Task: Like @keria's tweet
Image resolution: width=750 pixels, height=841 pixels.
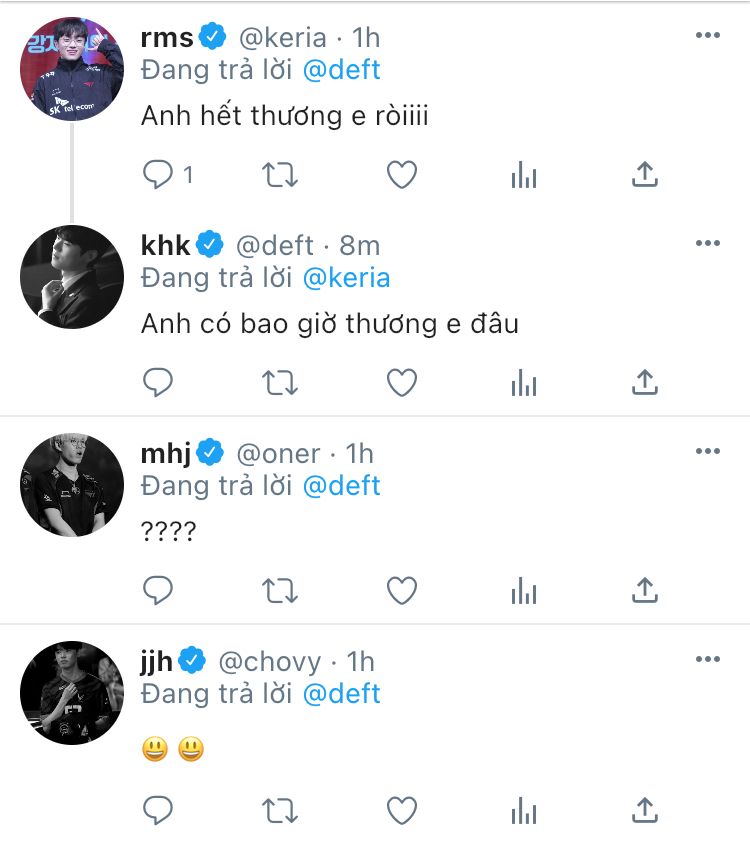Action: coord(402,176)
